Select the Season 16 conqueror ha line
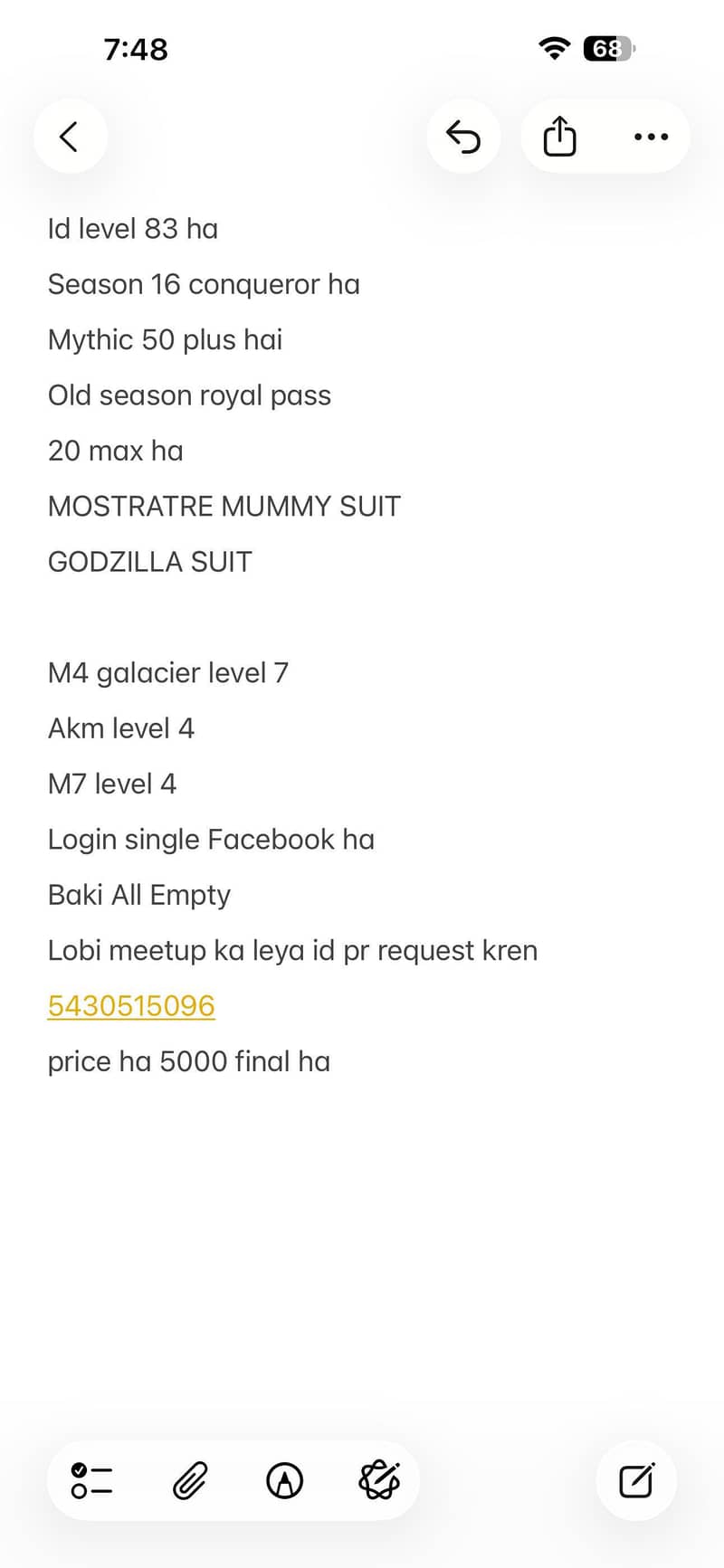This screenshot has height=1568, width=724. pos(204,284)
